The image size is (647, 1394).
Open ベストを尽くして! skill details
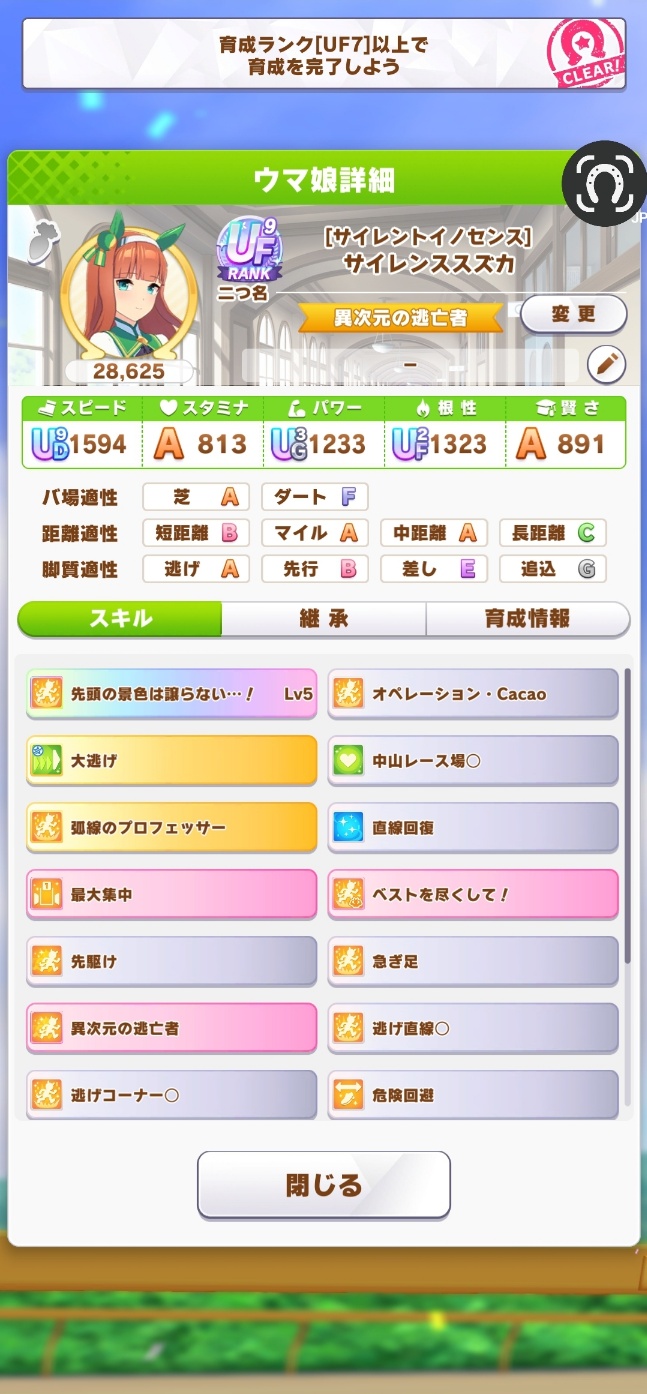pos(473,895)
